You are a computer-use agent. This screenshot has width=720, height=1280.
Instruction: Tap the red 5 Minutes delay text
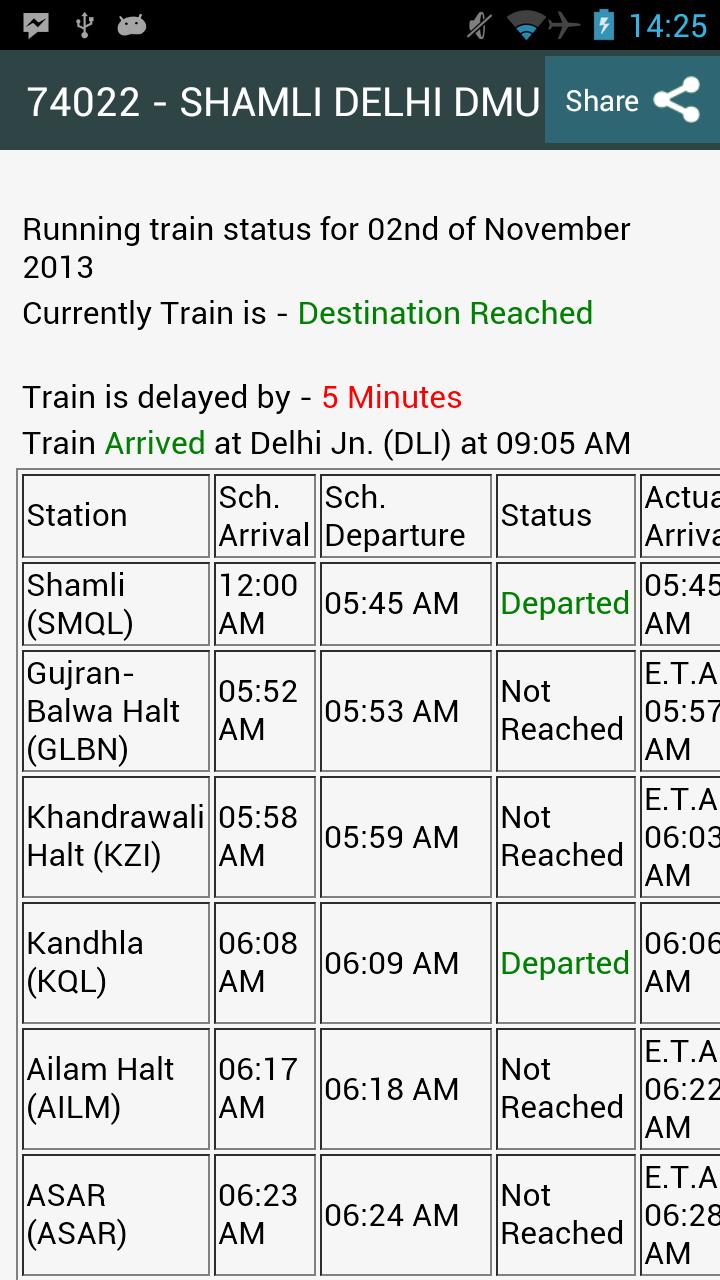[x=390, y=398]
